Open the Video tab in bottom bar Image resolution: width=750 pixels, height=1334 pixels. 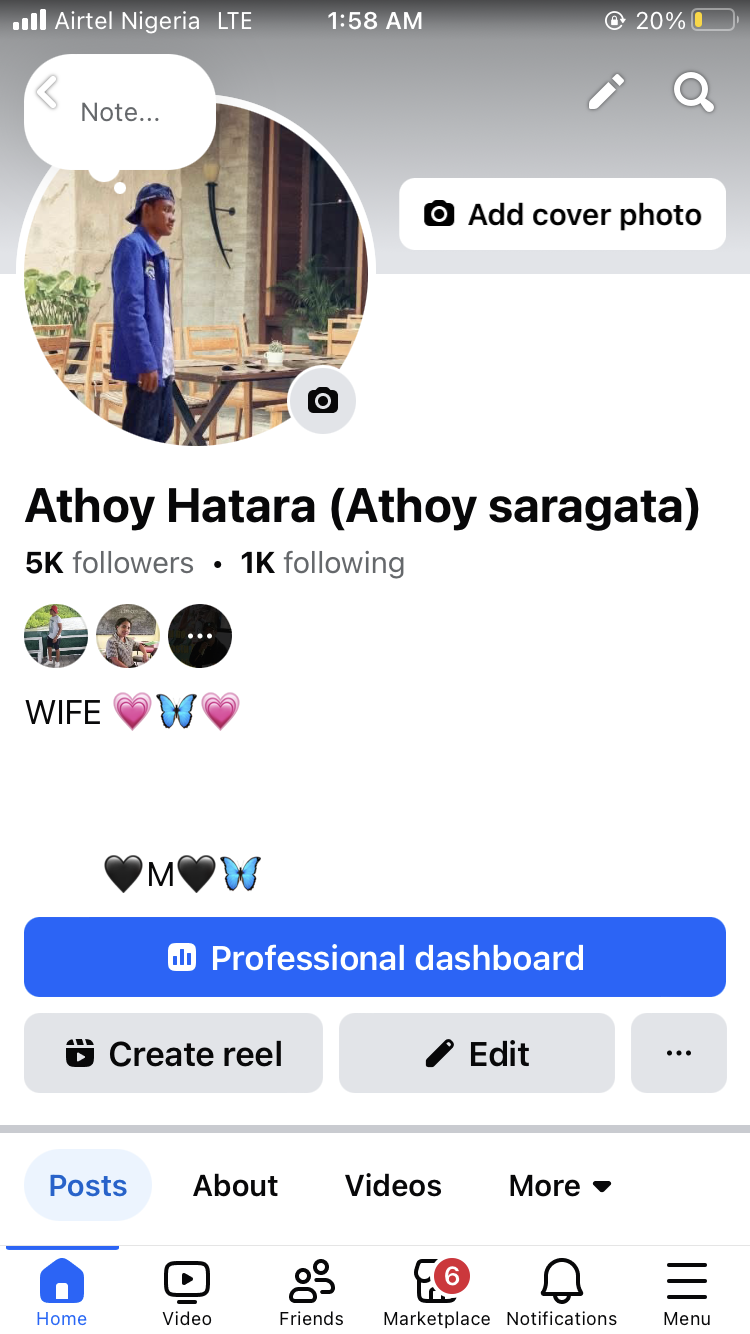187,1292
